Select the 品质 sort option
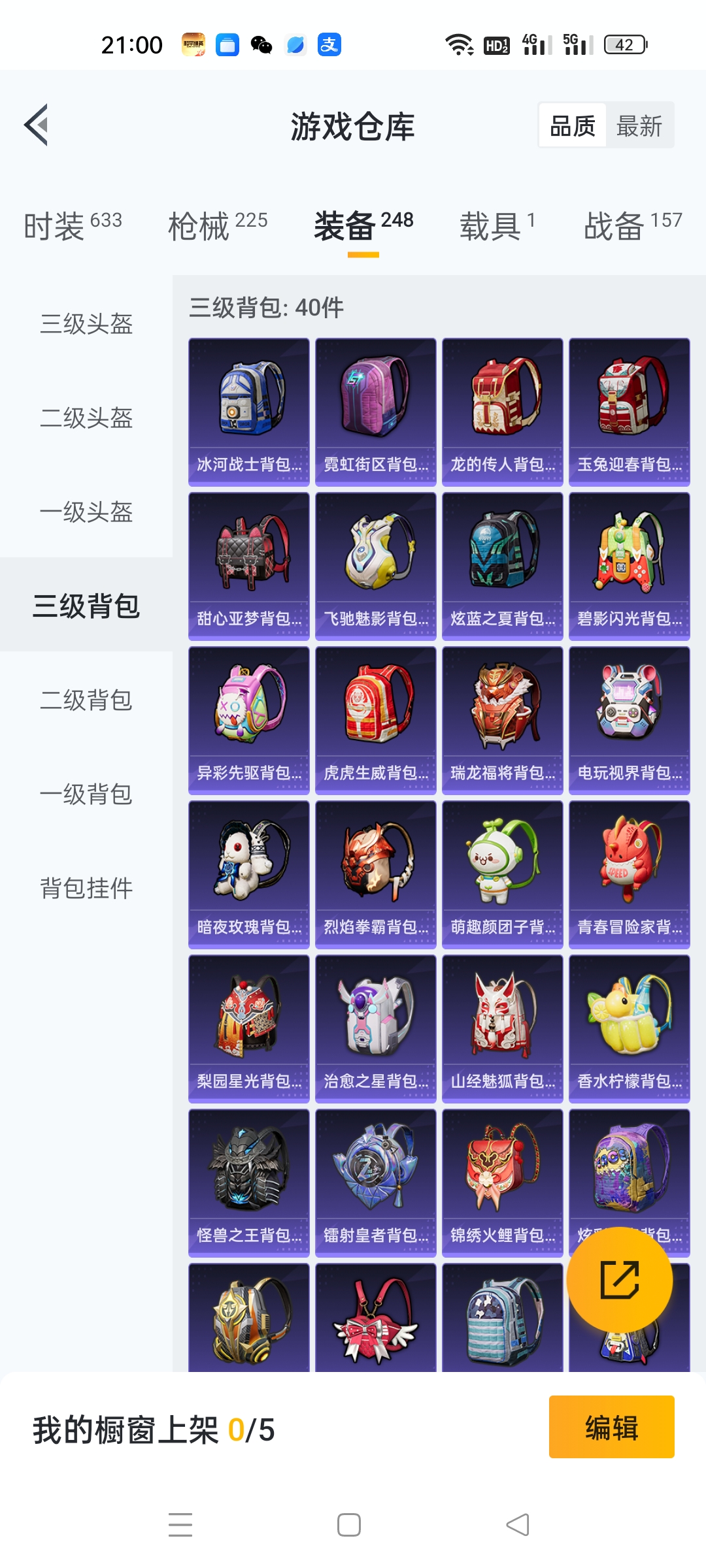Screen dimensions: 706x1568 [573, 125]
